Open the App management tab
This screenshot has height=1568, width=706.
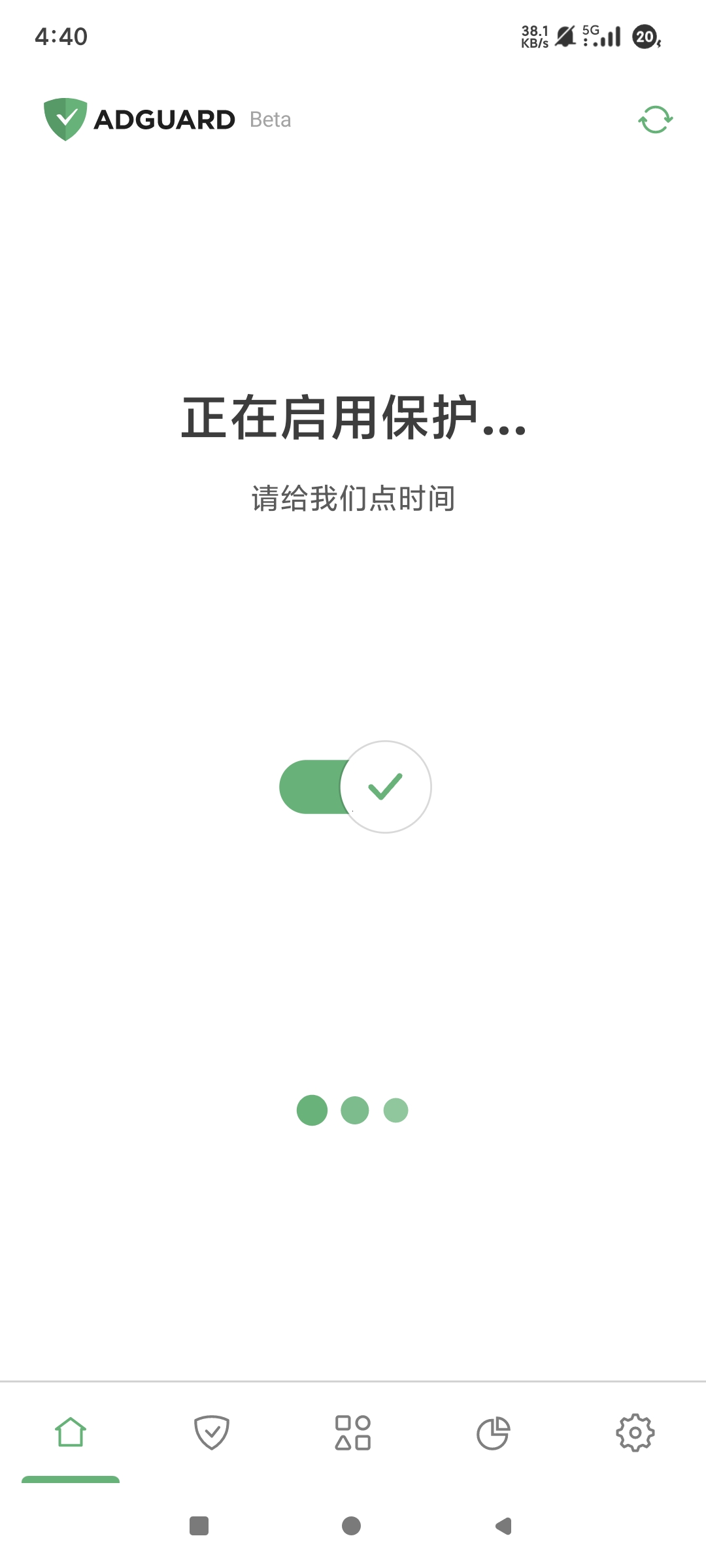point(353,1433)
